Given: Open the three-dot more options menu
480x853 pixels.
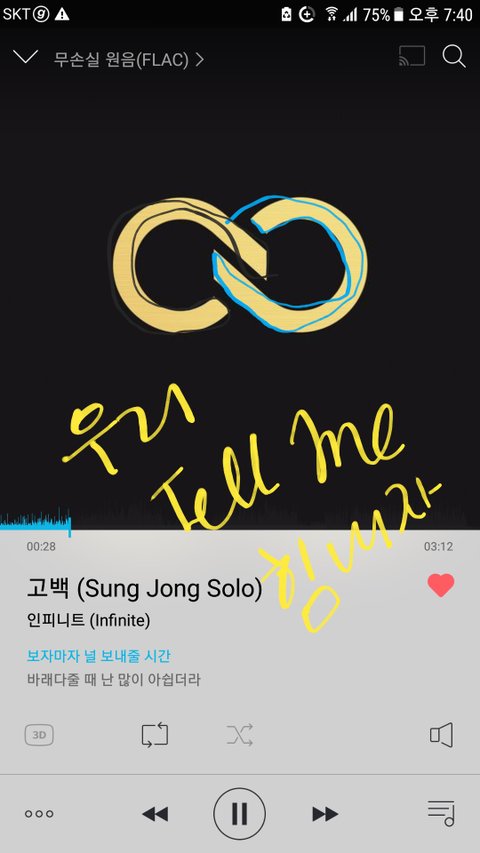Looking at the screenshot, I should (39, 814).
